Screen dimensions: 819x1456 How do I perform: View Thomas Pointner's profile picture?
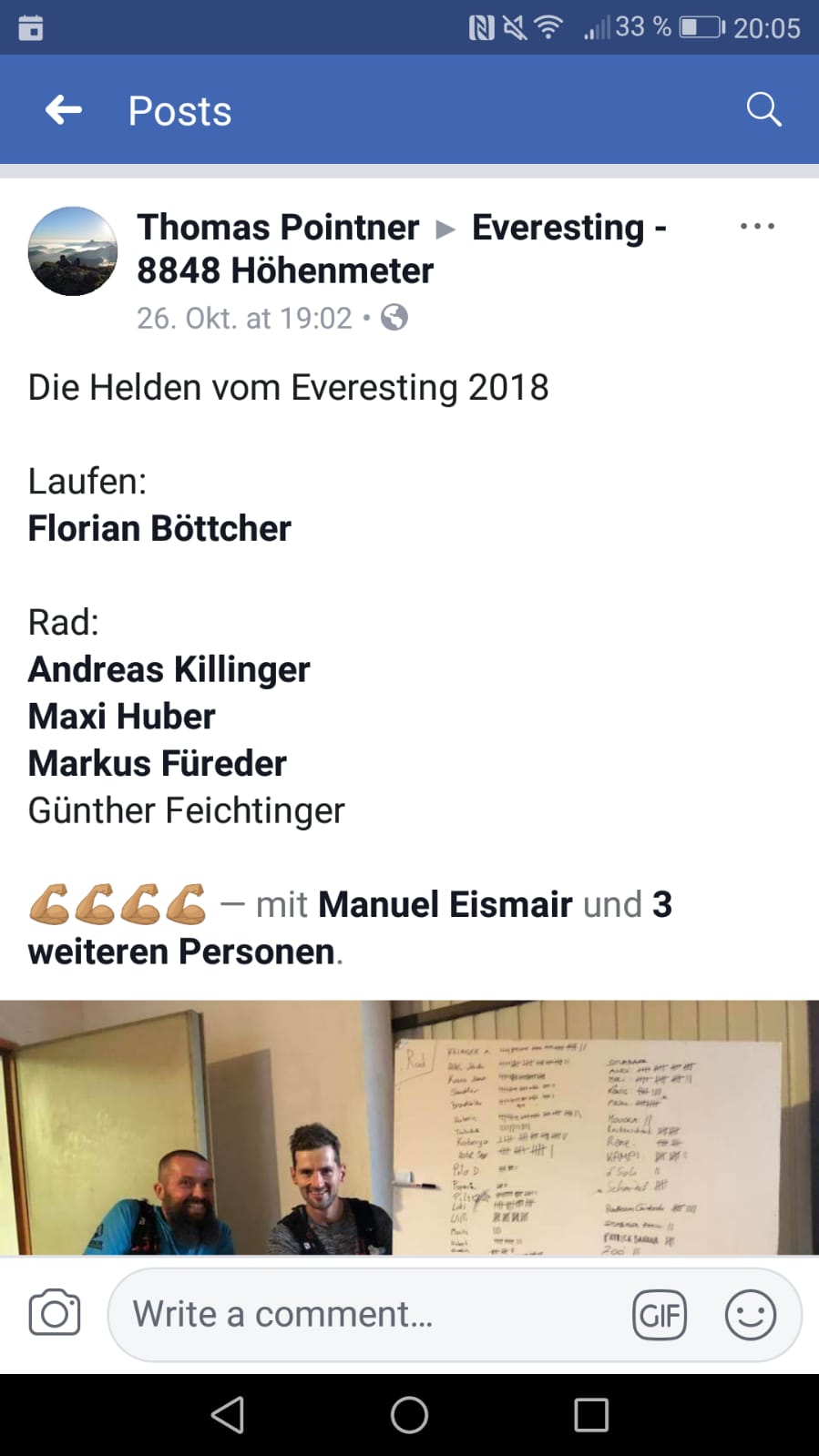(x=73, y=251)
